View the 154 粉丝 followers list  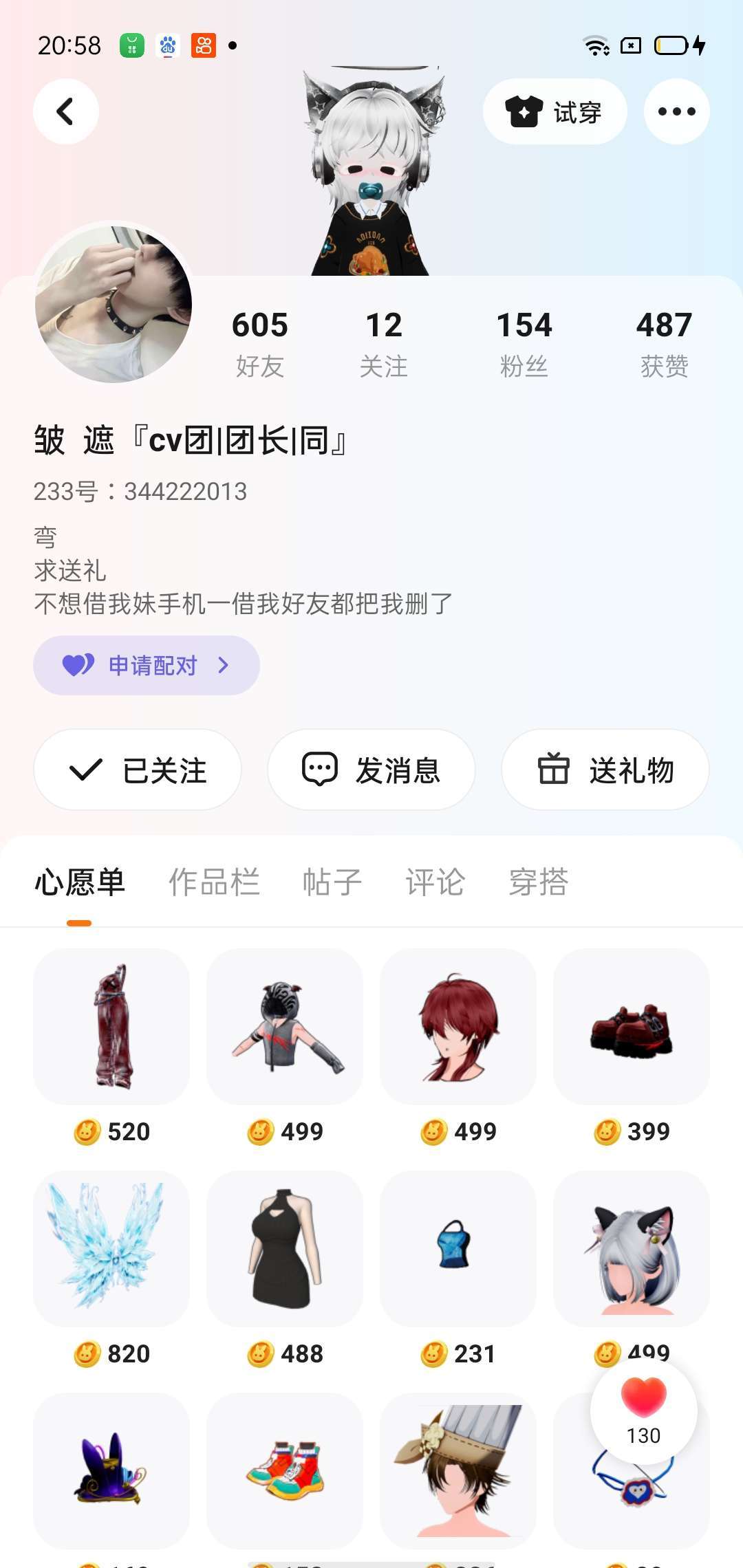pyautogui.click(x=524, y=343)
